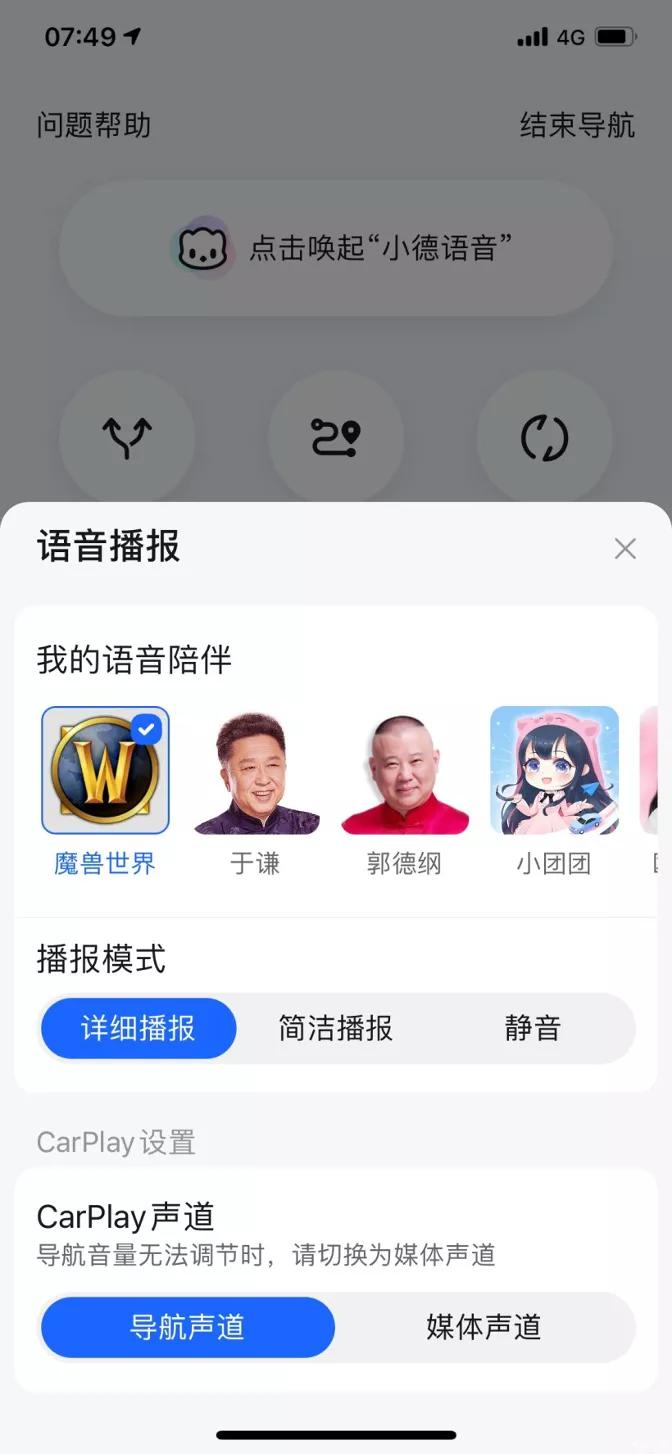Wake up 小德语音 assistant
The image size is (672, 1454).
[x=336, y=248]
